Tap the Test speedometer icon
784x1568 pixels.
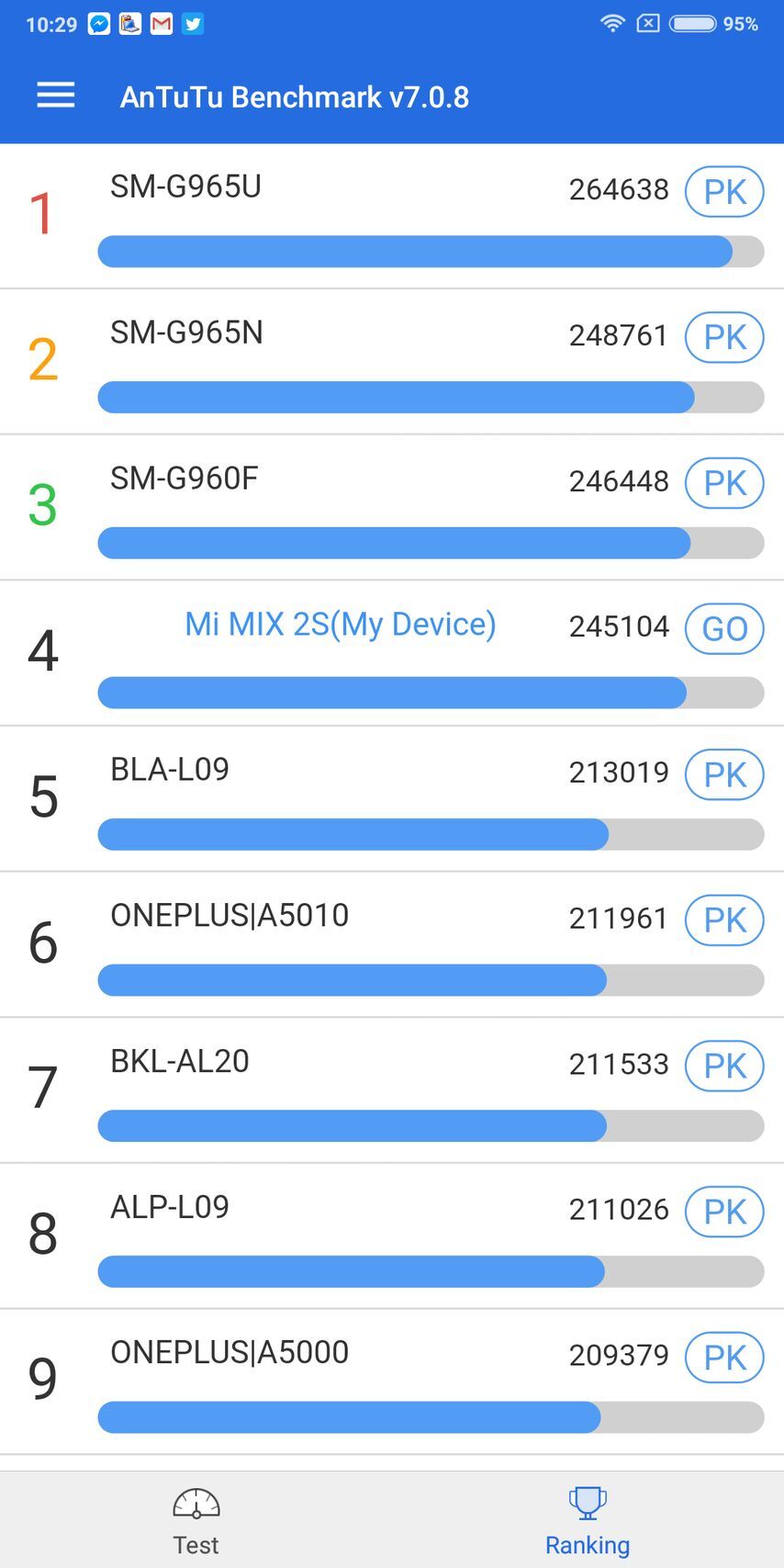[195, 1505]
